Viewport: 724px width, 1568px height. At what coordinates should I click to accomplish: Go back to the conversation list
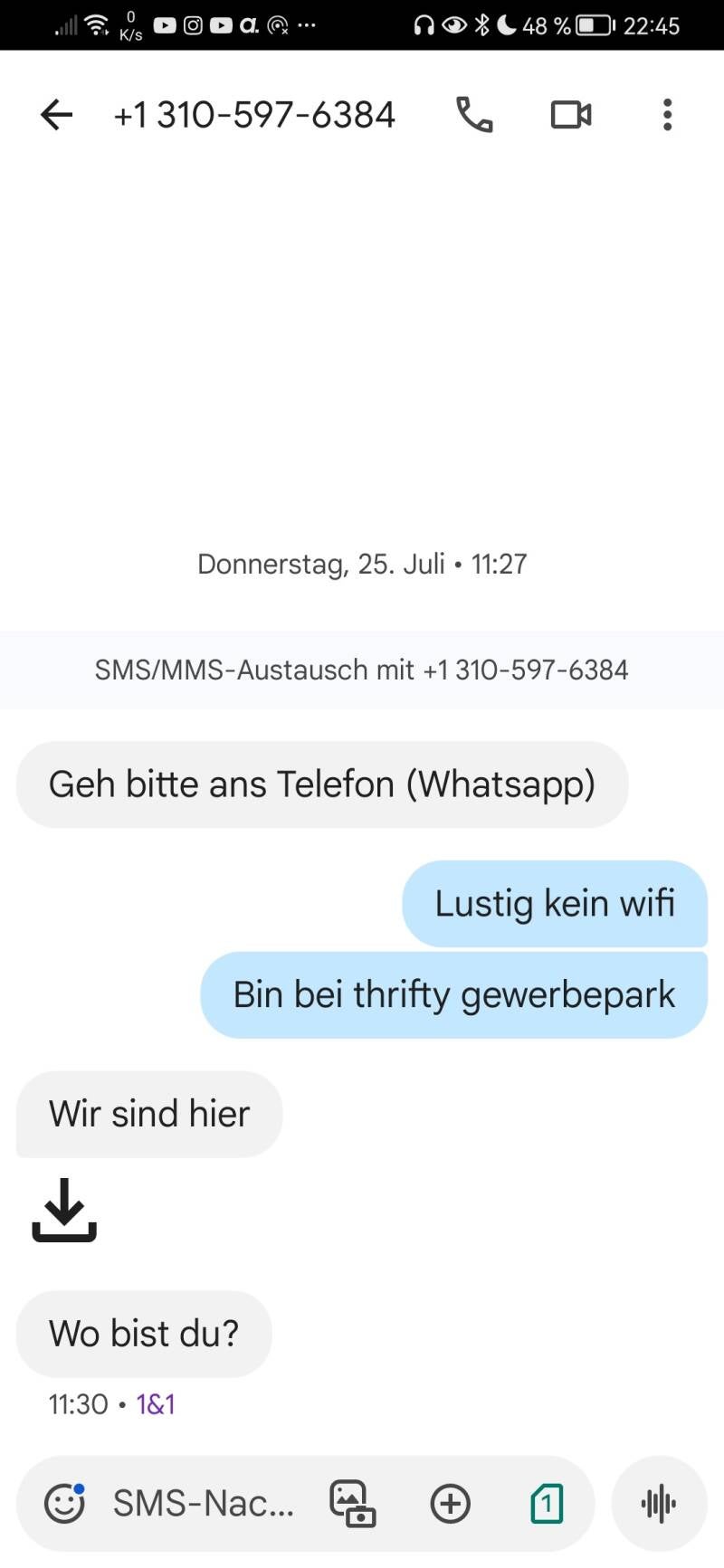[x=56, y=115]
